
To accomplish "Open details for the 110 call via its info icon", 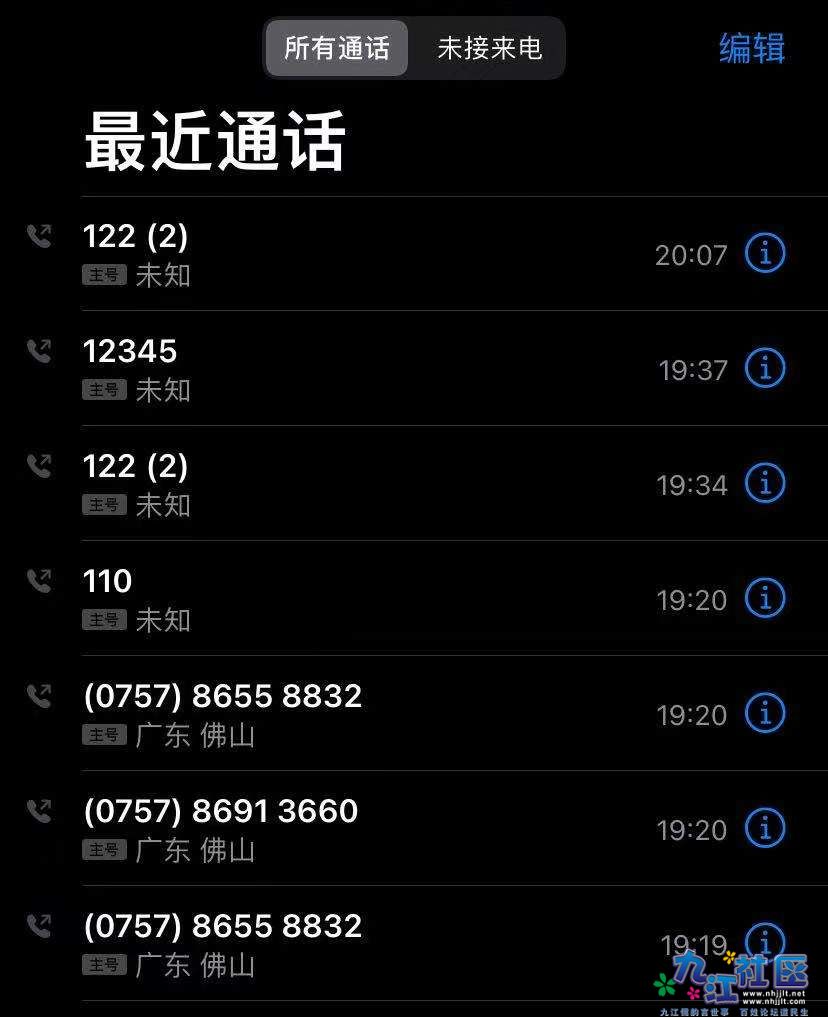I will [764, 599].
